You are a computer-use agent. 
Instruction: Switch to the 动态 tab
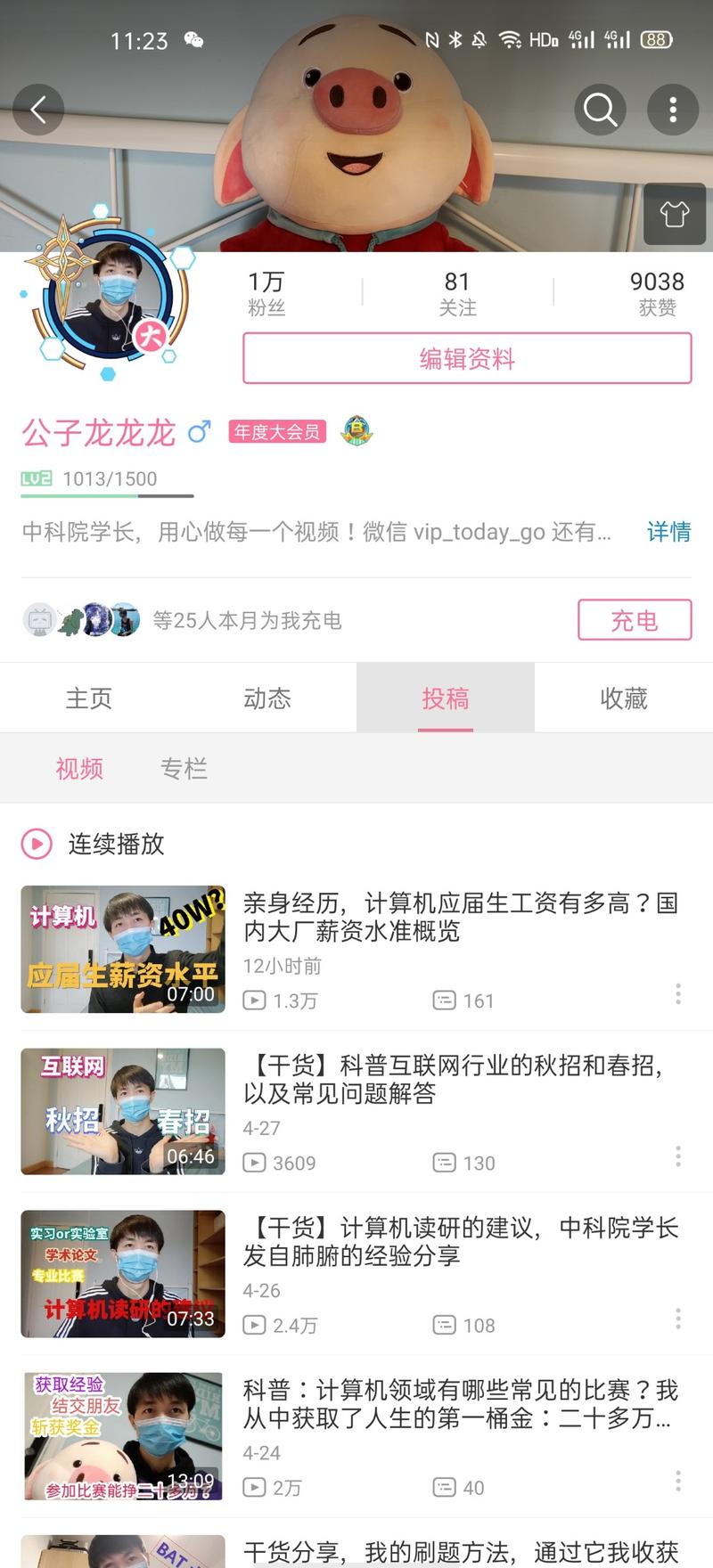(x=266, y=698)
